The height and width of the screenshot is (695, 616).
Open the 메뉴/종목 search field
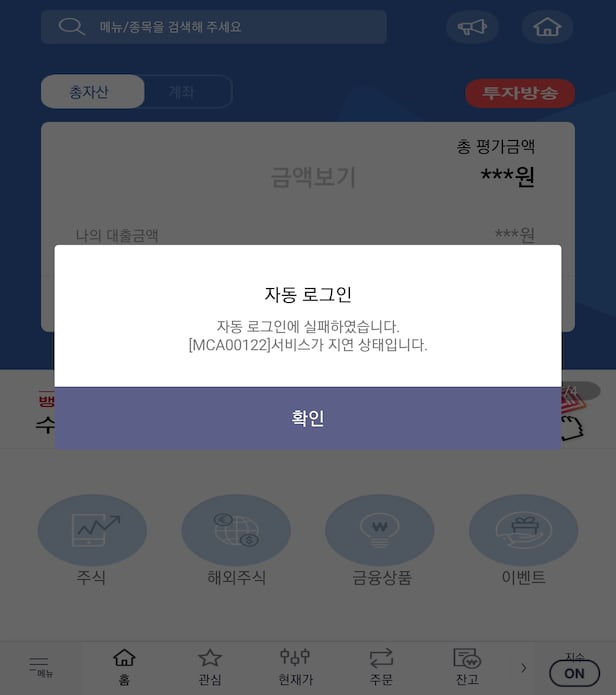214,27
